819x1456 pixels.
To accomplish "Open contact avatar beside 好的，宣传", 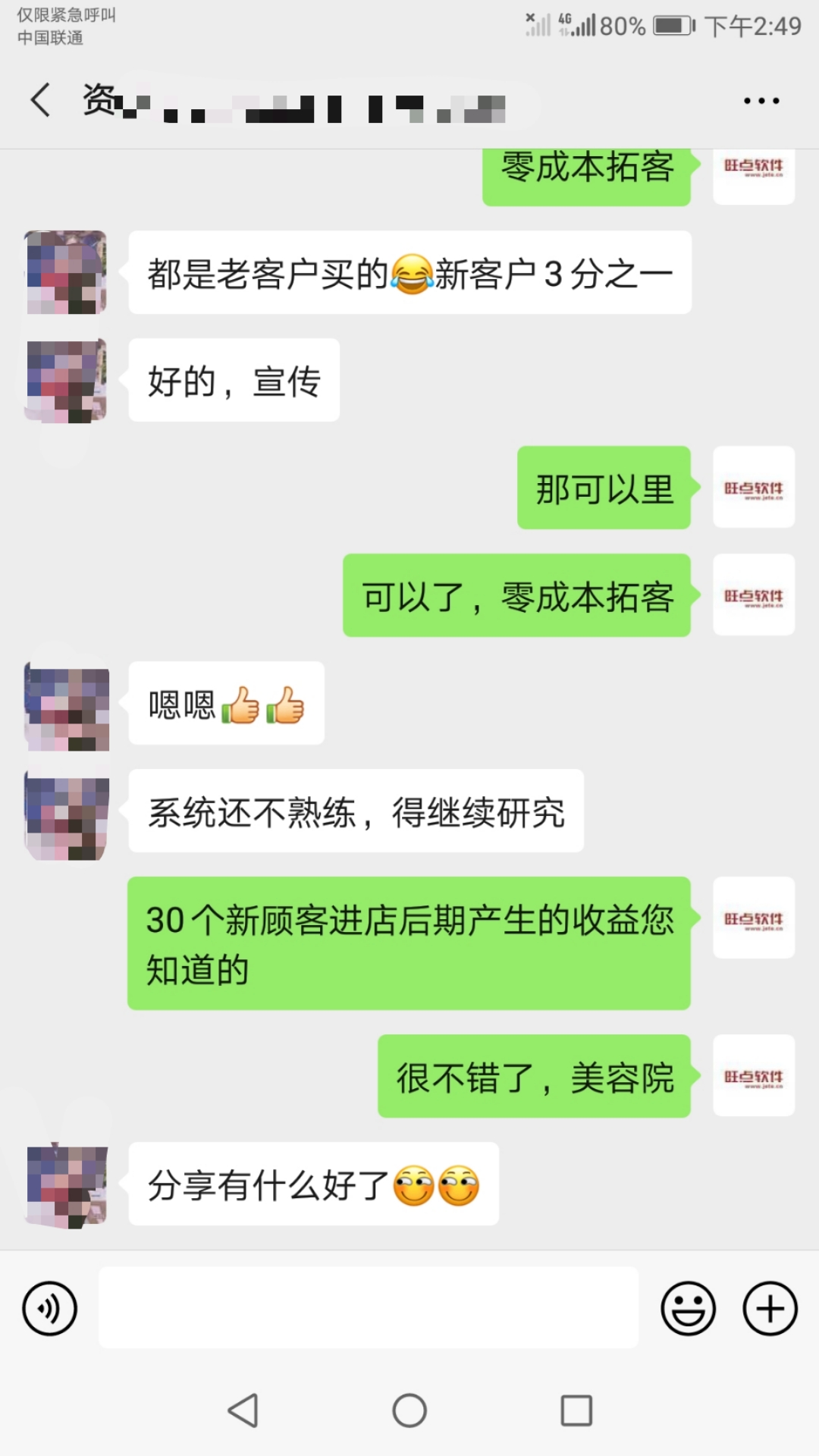I will click(67, 381).
